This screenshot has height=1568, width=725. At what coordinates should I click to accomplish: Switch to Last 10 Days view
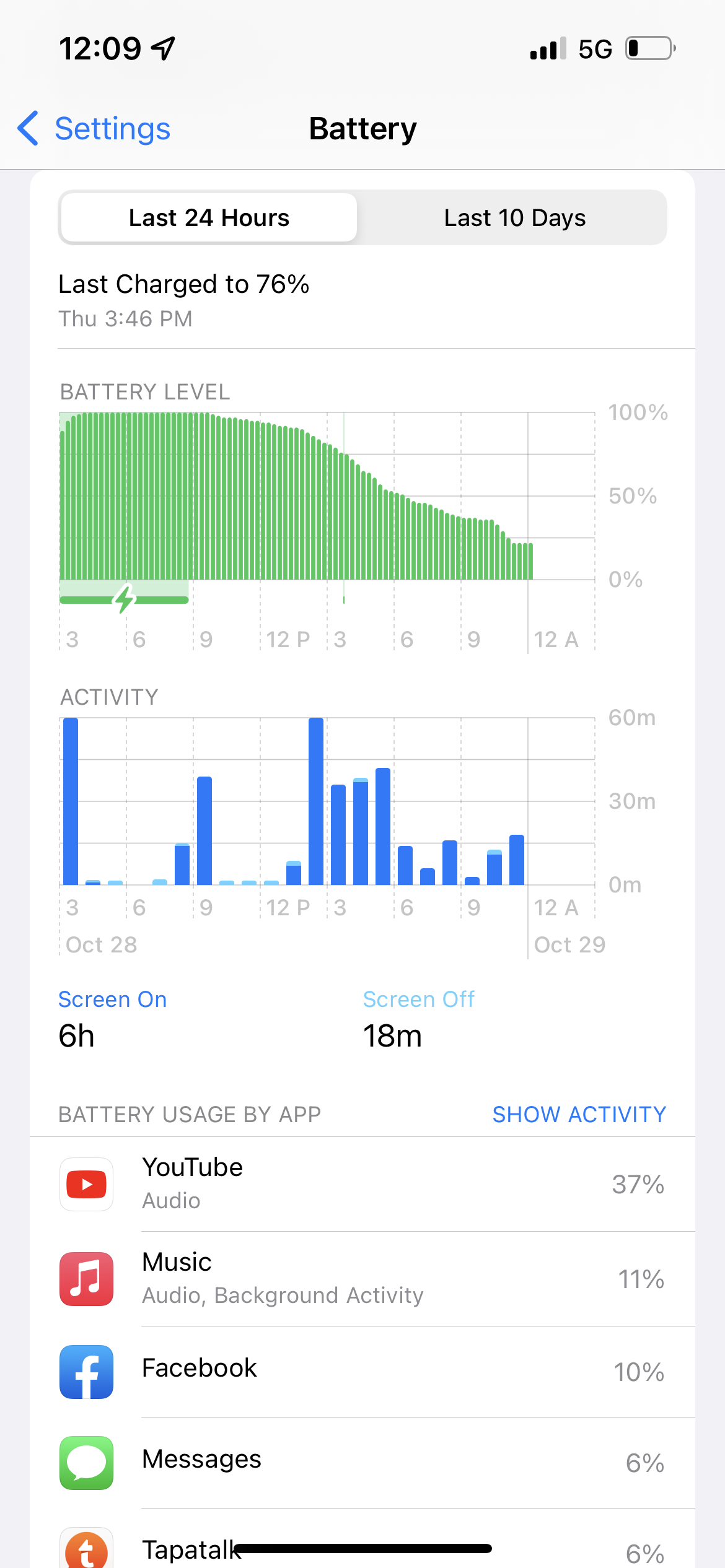tap(514, 218)
